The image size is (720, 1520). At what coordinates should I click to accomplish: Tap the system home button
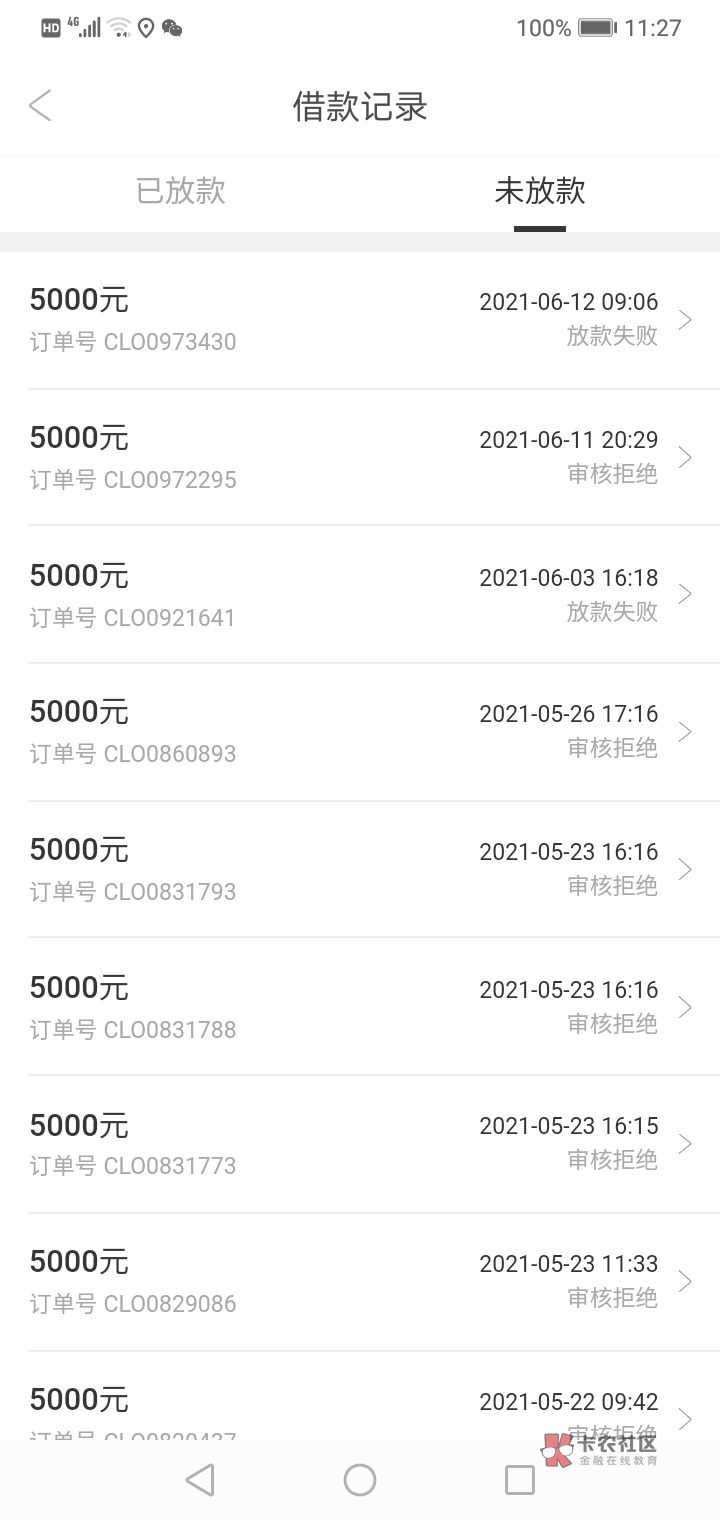360,1480
